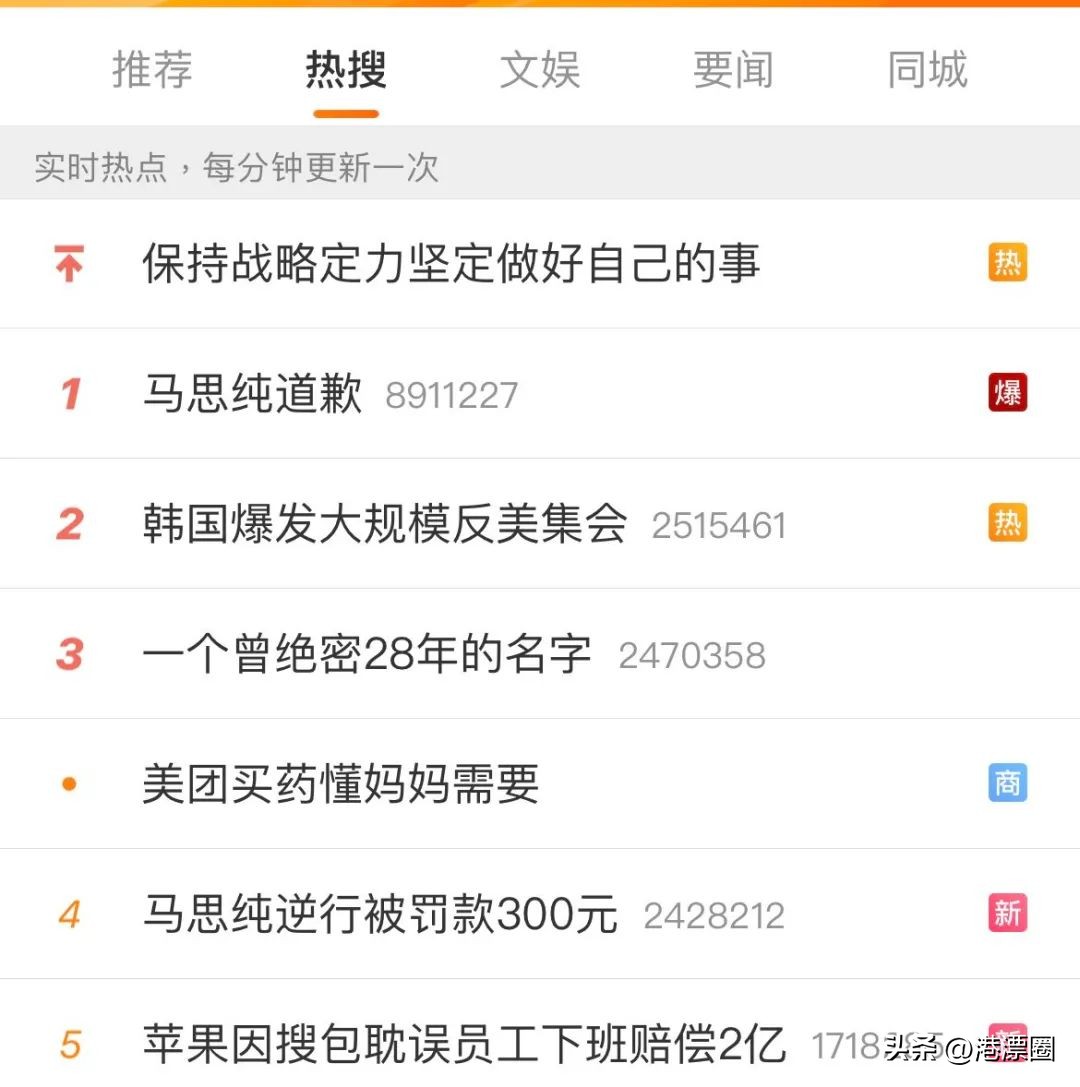Switch to the 推荐 tab
This screenshot has width=1080, height=1087.
[151, 68]
